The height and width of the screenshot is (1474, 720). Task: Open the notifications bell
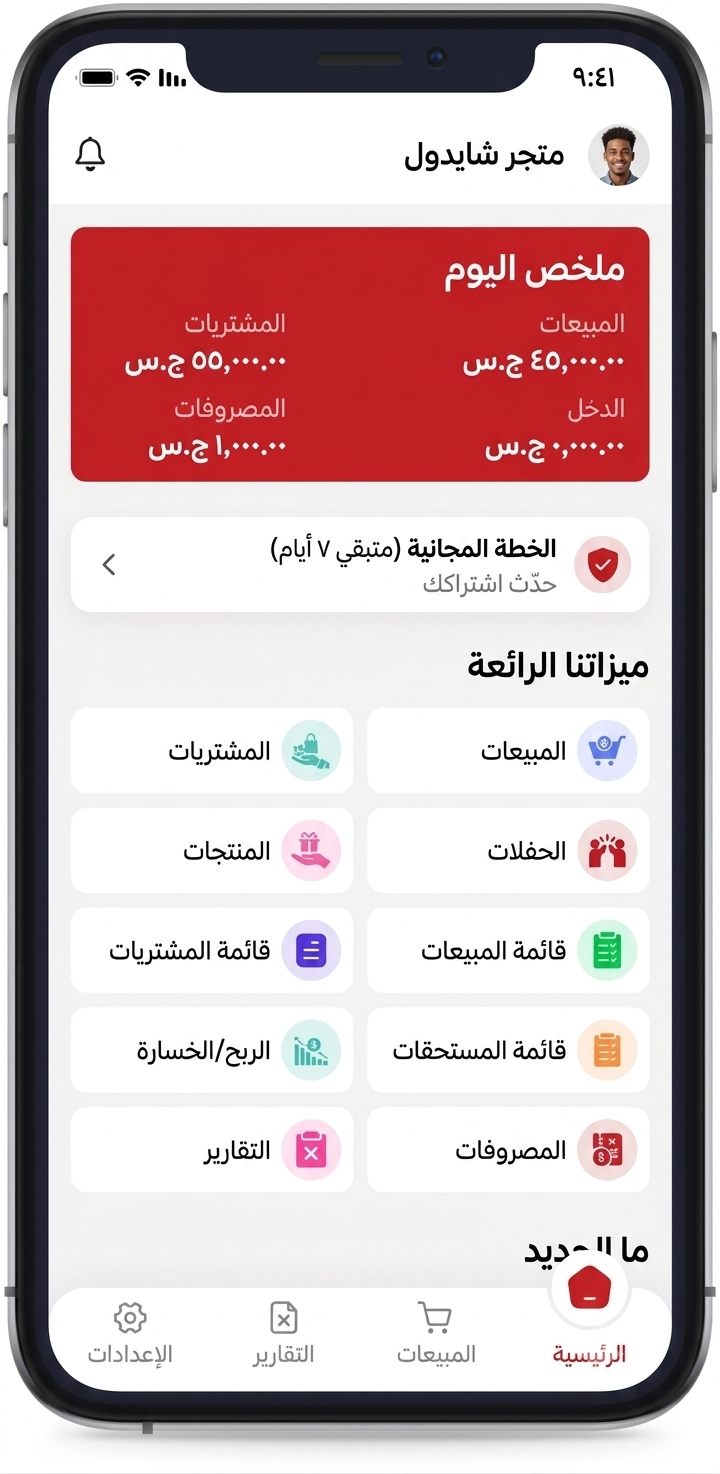(90, 155)
